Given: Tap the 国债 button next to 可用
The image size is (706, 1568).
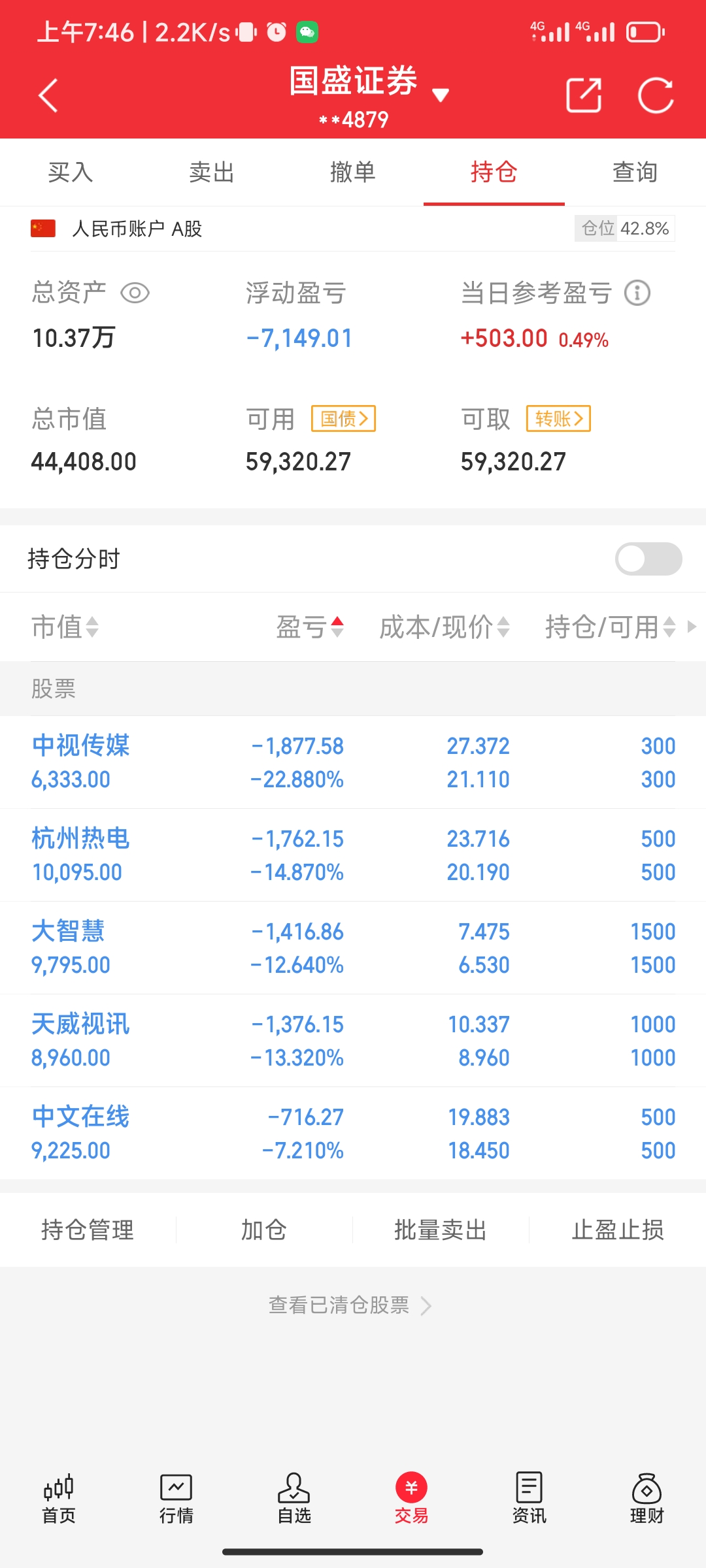Looking at the screenshot, I should click(343, 419).
